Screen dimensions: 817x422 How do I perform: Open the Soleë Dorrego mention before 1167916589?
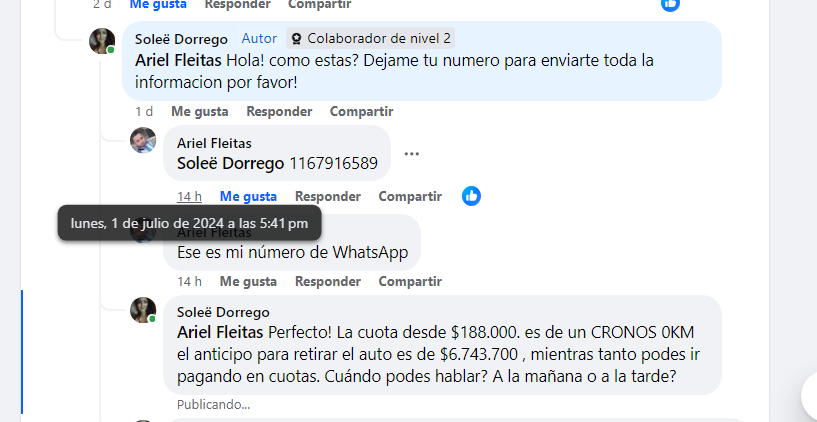[230, 162]
